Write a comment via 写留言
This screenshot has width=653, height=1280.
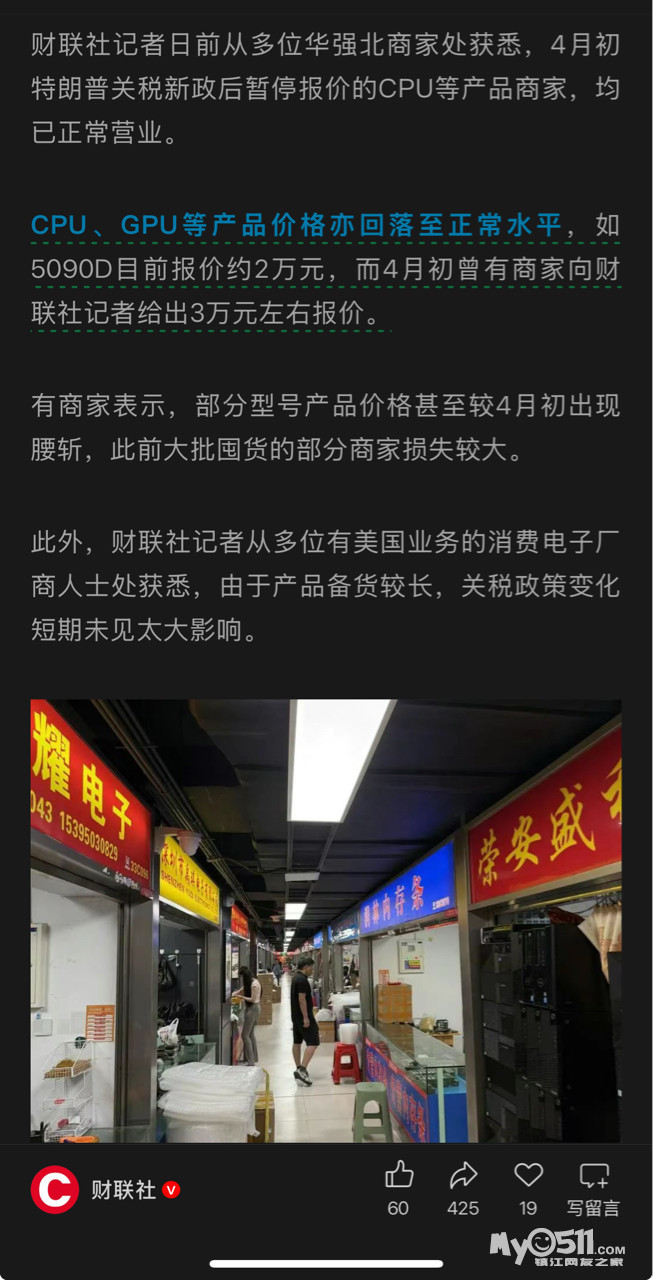coord(594,1186)
